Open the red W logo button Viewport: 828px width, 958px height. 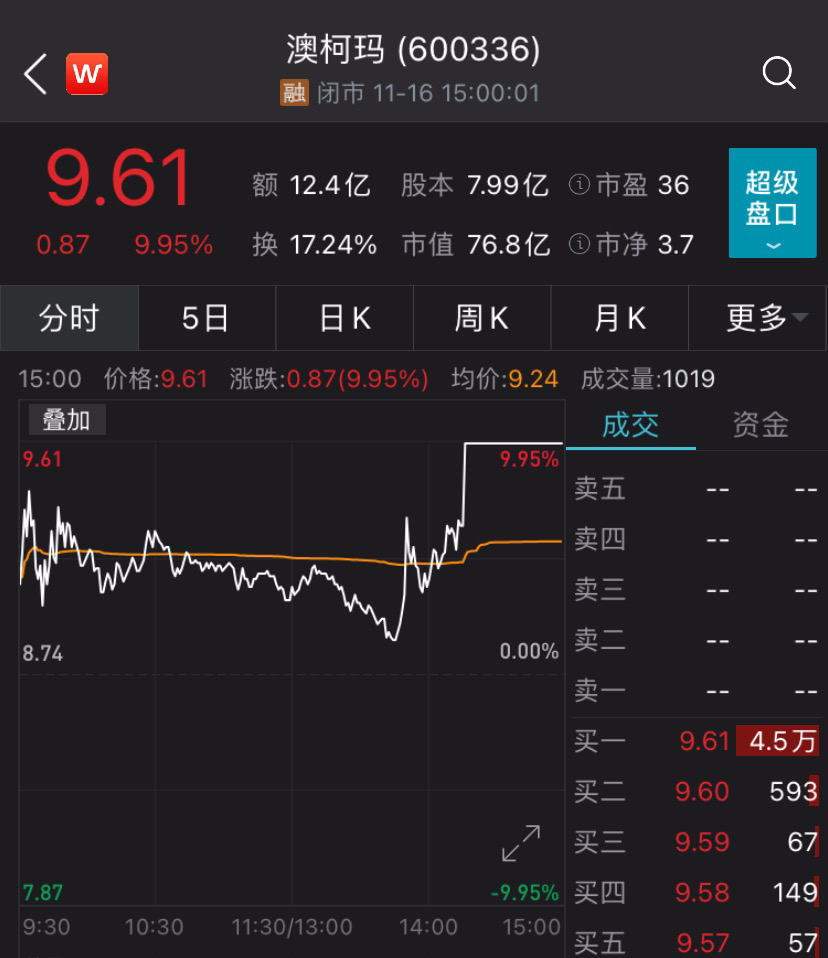[87, 74]
